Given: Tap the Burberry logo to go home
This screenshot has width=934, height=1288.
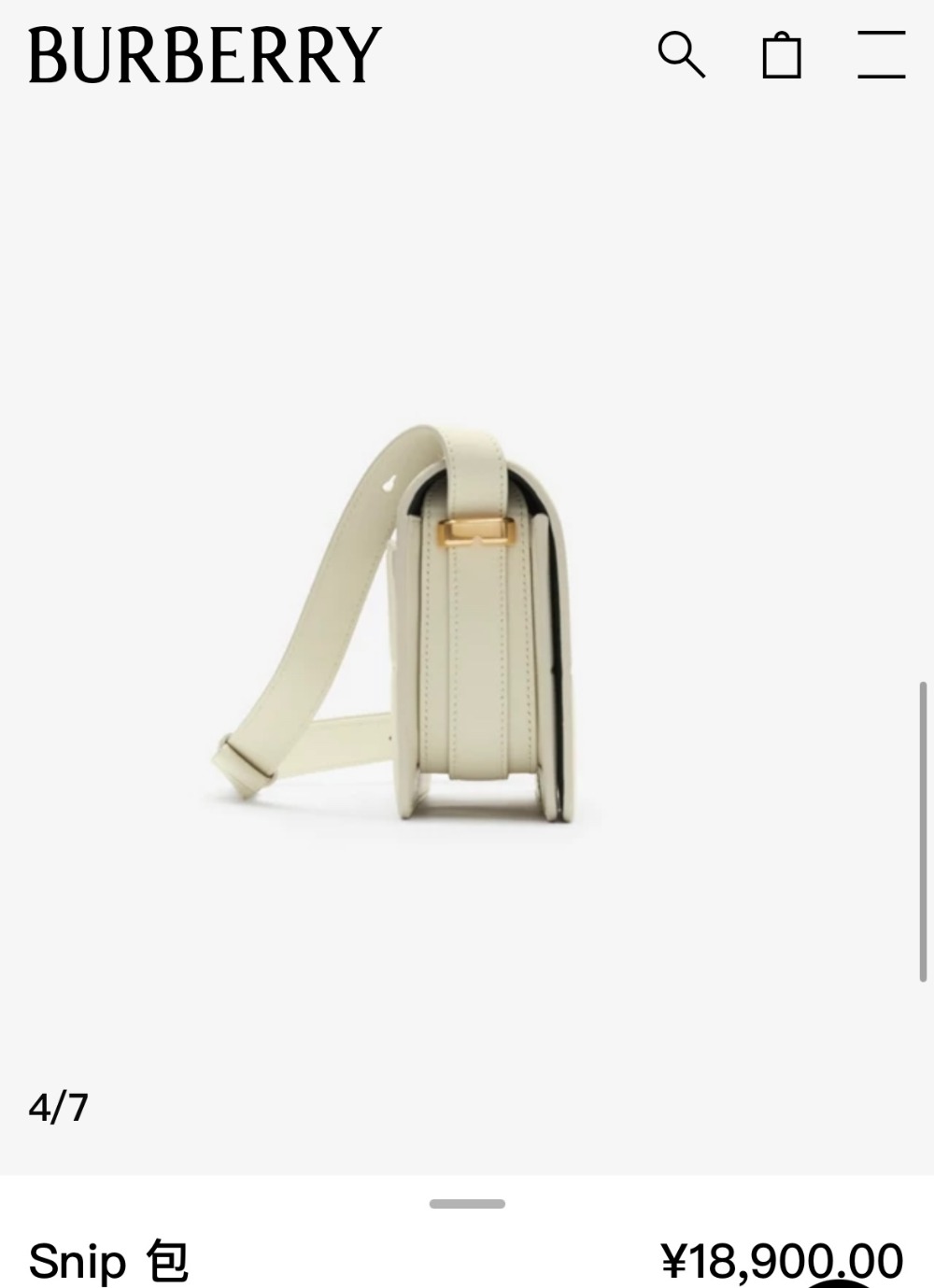Looking at the screenshot, I should pos(205,55).
